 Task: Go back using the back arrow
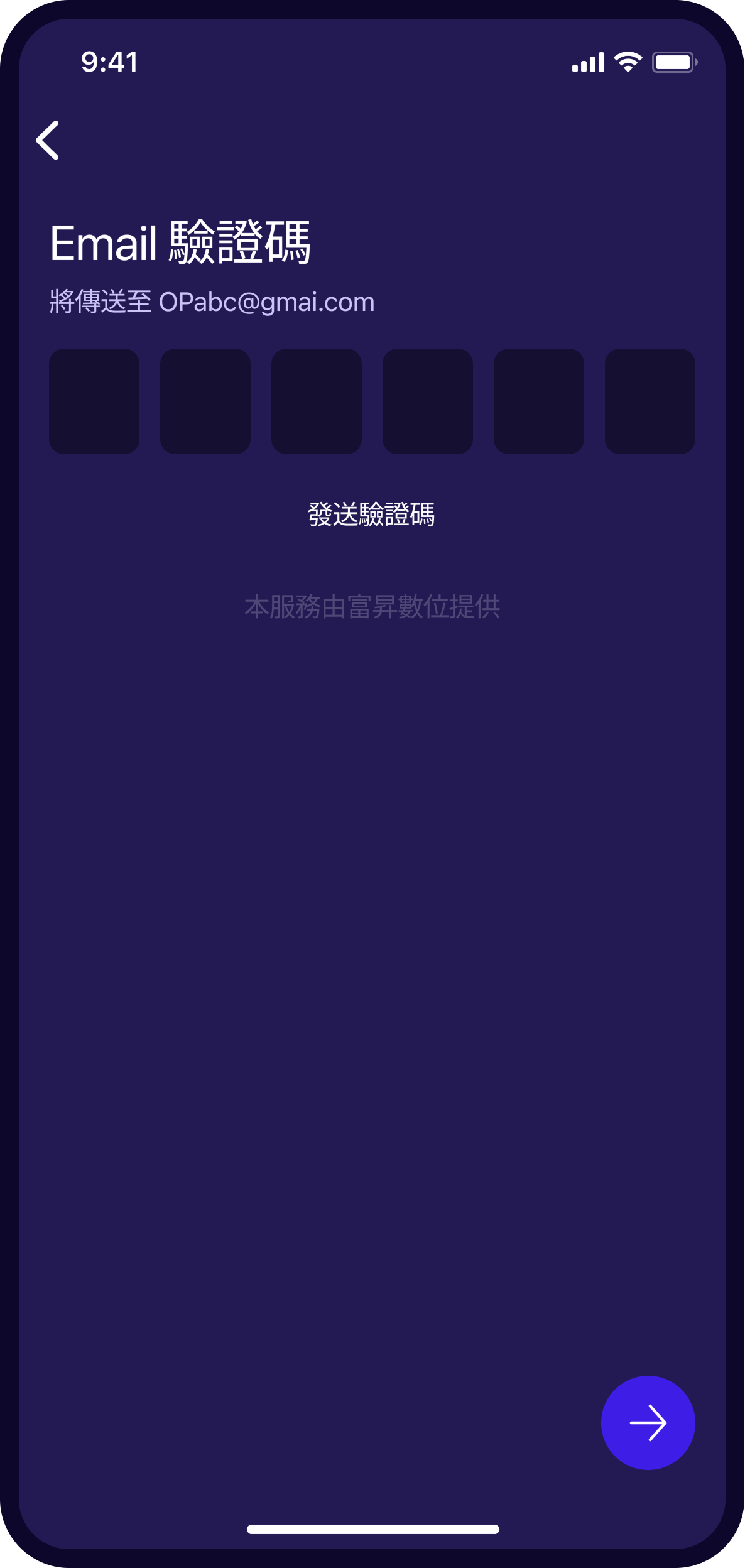pyautogui.click(x=48, y=140)
